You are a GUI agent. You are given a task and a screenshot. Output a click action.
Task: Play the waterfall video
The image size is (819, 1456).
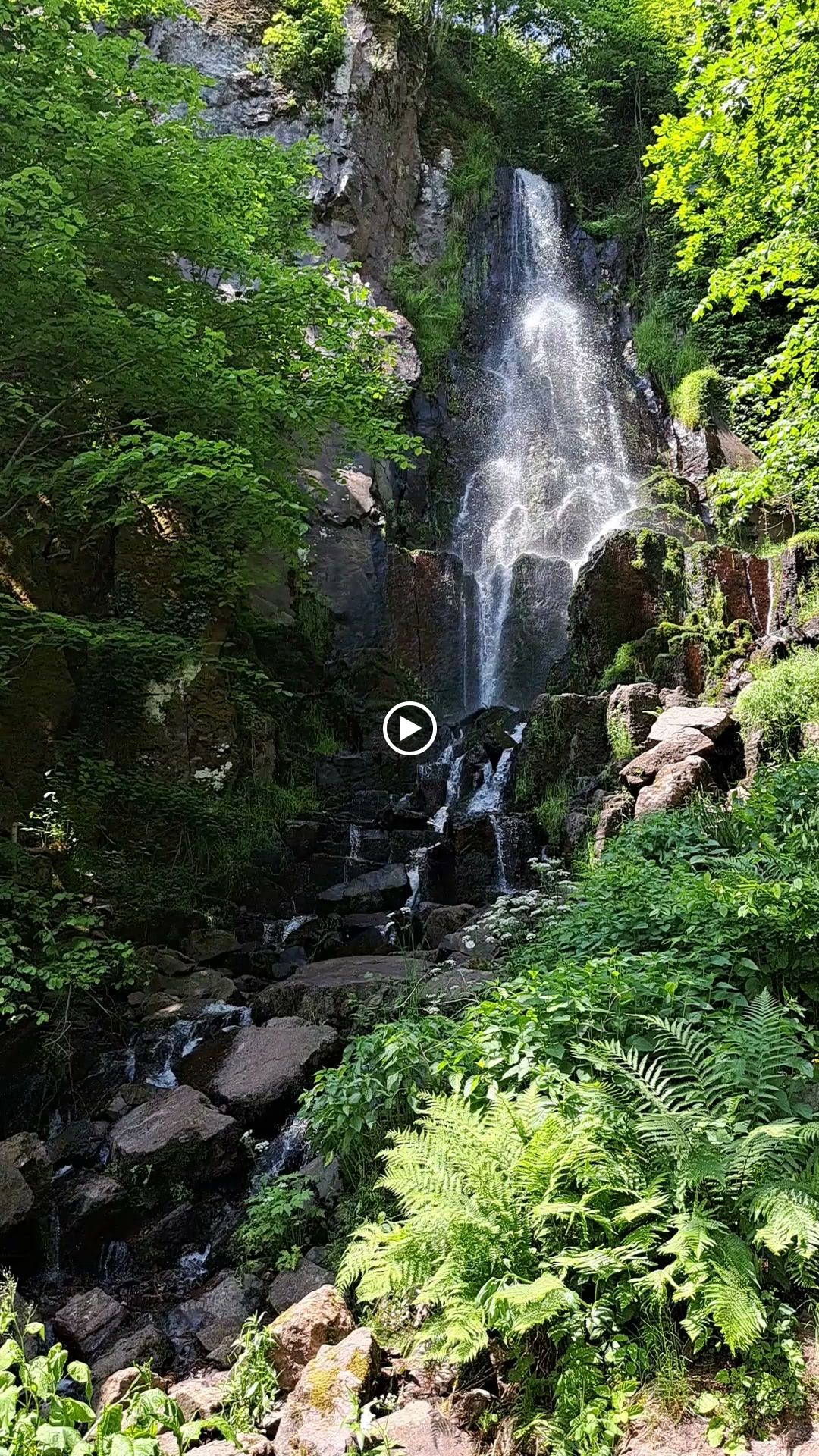409,729
